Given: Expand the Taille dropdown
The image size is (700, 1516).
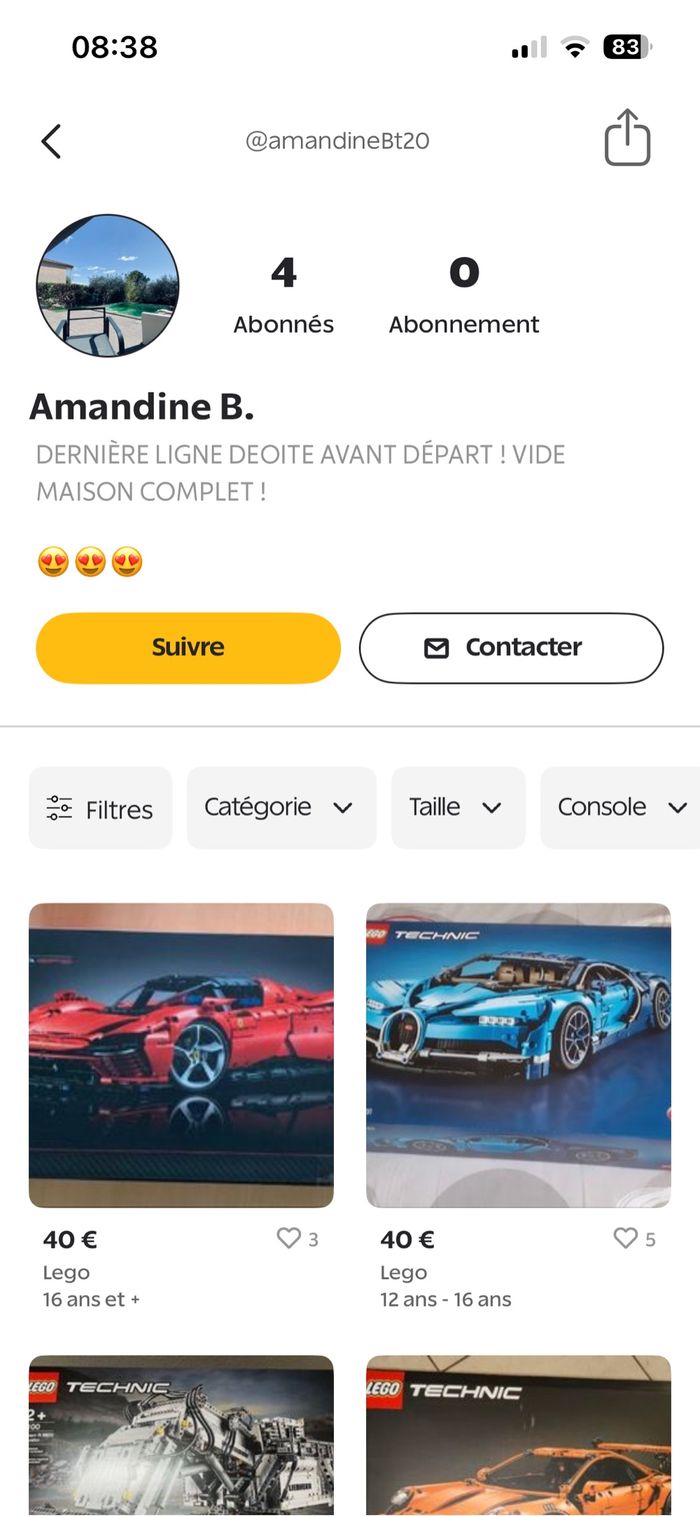Looking at the screenshot, I should (457, 808).
